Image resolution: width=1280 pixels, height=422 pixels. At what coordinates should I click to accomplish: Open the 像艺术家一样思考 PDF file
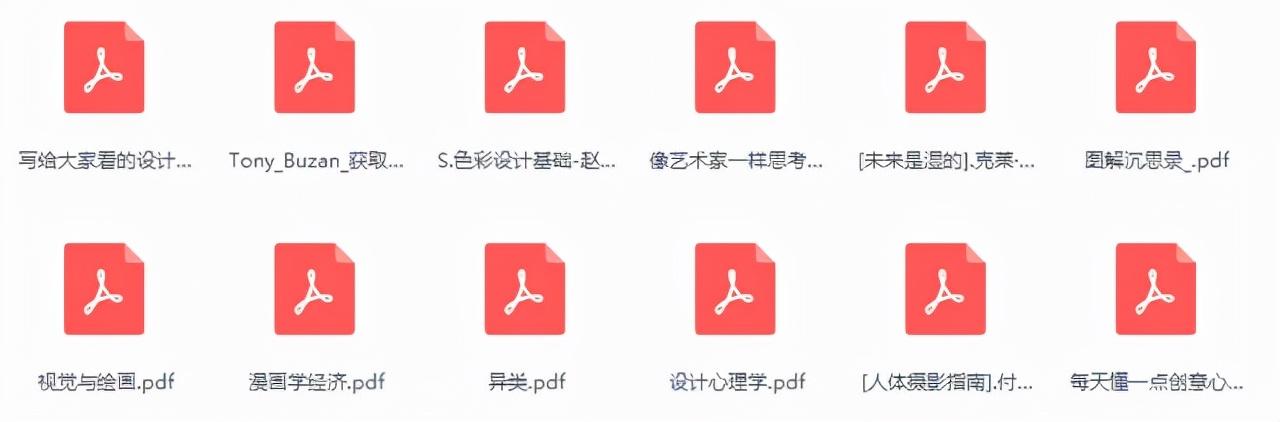point(735,67)
